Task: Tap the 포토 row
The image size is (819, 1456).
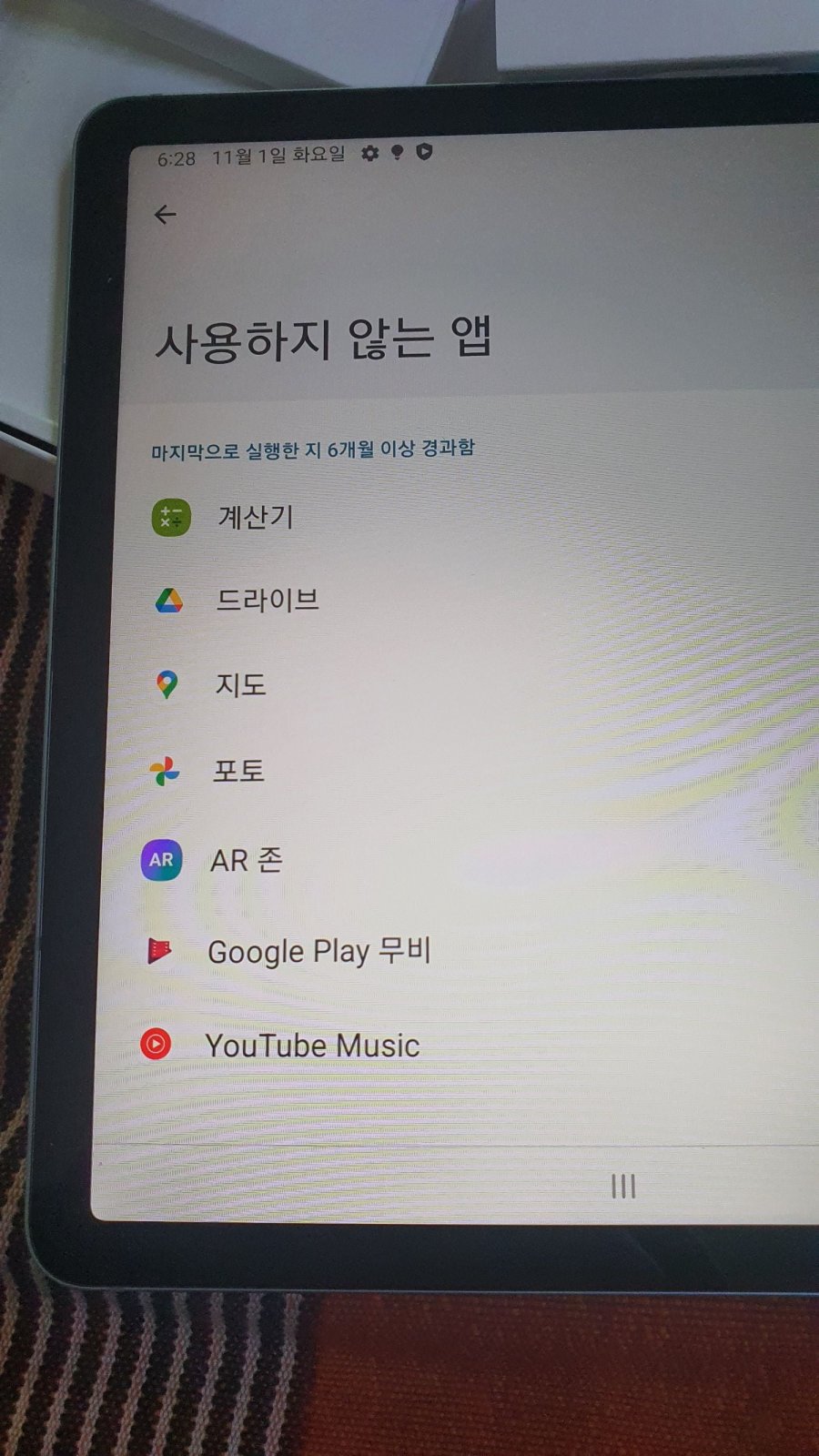Action: pos(238,771)
